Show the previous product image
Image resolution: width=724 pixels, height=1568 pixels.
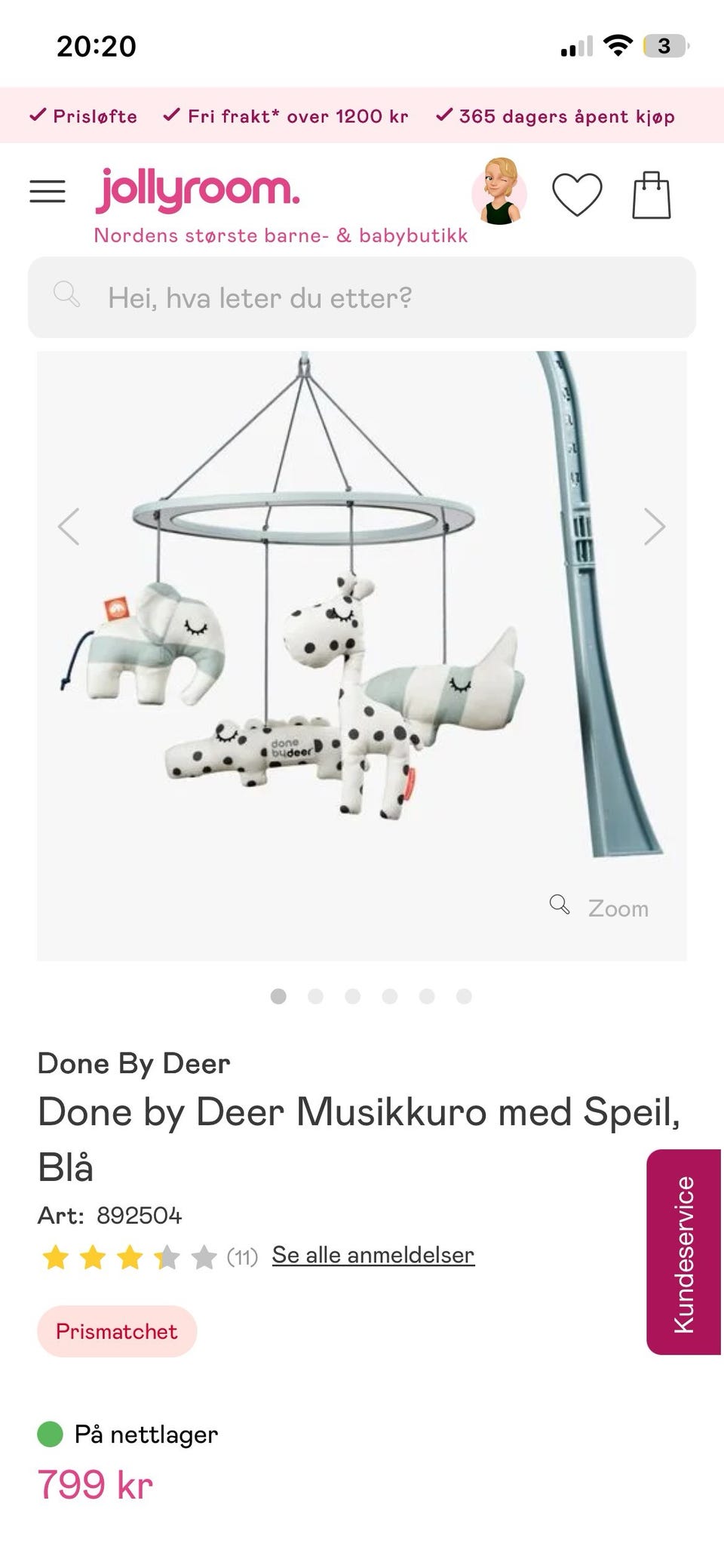point(69,527)
